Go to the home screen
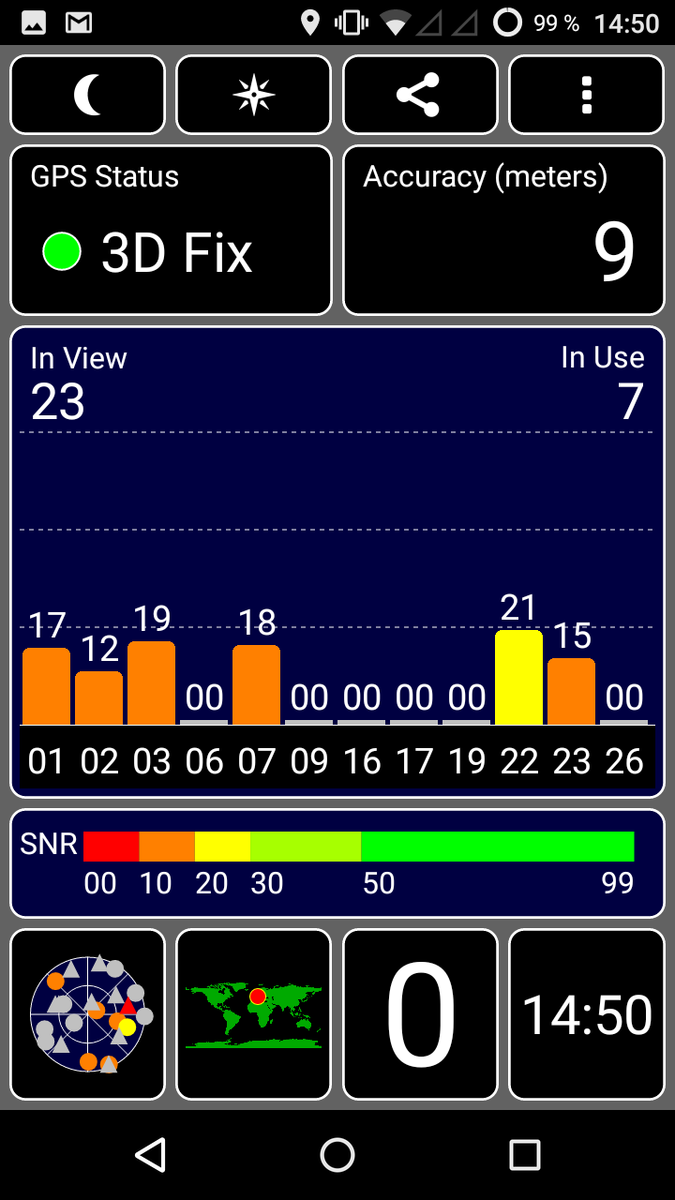675x1200 pixels. click(x=337, y=1155)
